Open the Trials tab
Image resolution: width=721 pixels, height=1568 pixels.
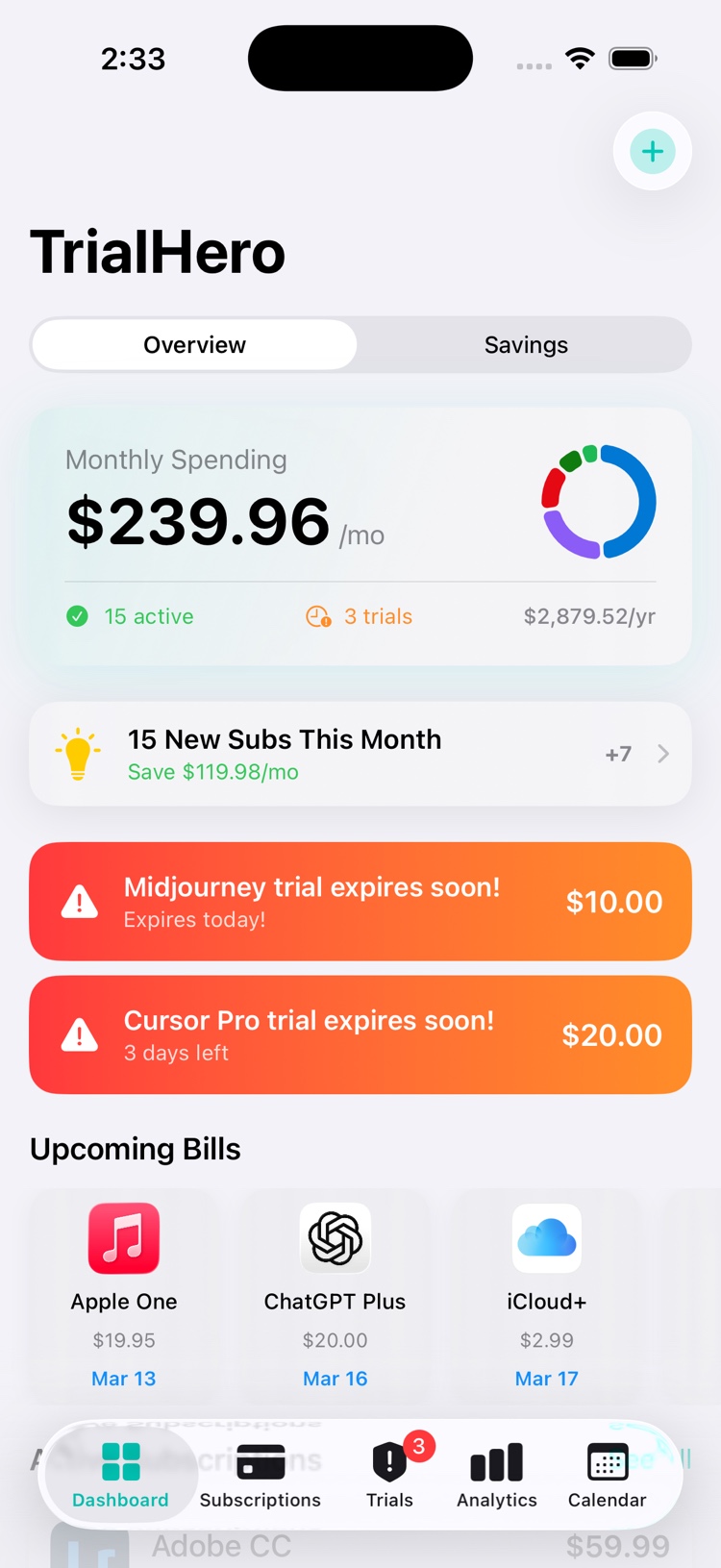[x=389, y=1475]
